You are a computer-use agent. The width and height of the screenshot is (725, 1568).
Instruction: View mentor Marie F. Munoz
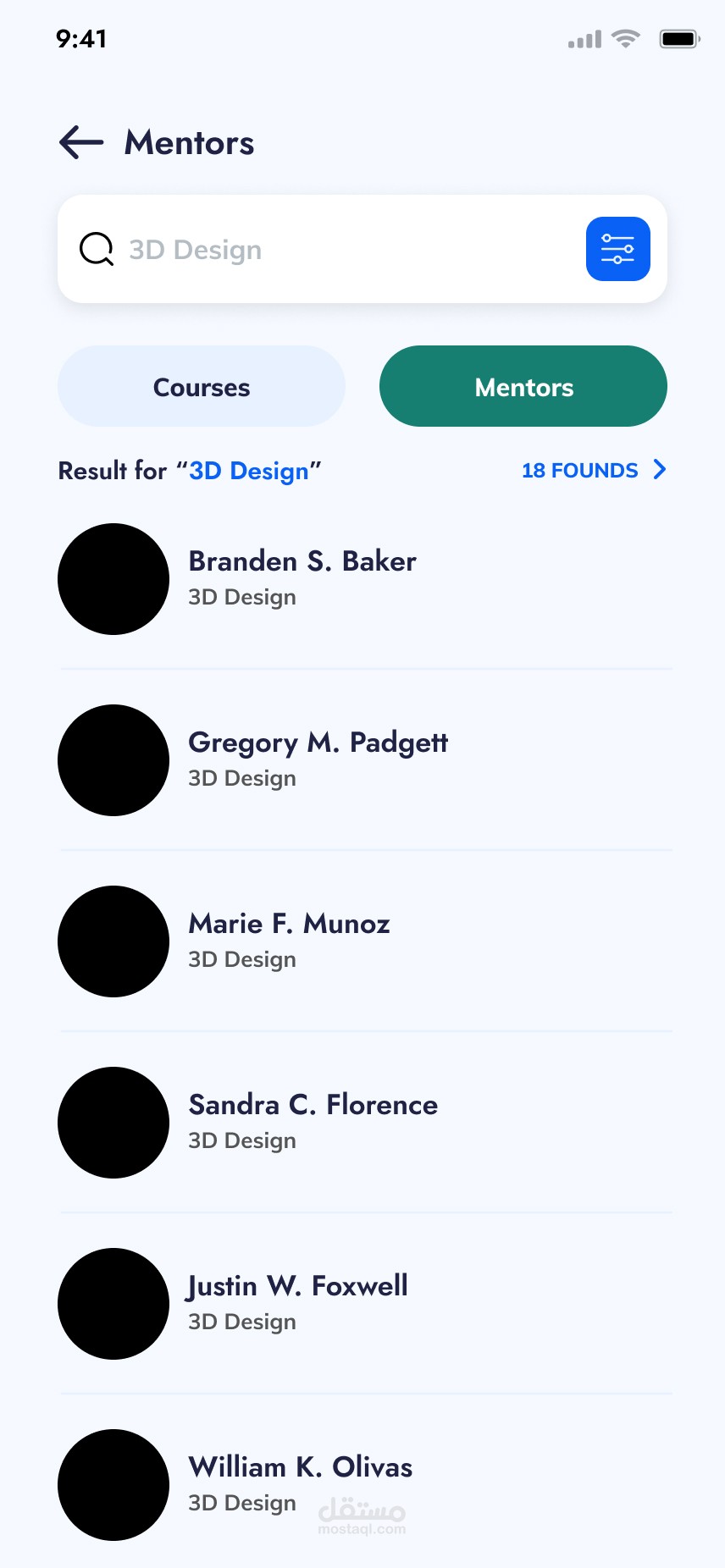(289, 940)
